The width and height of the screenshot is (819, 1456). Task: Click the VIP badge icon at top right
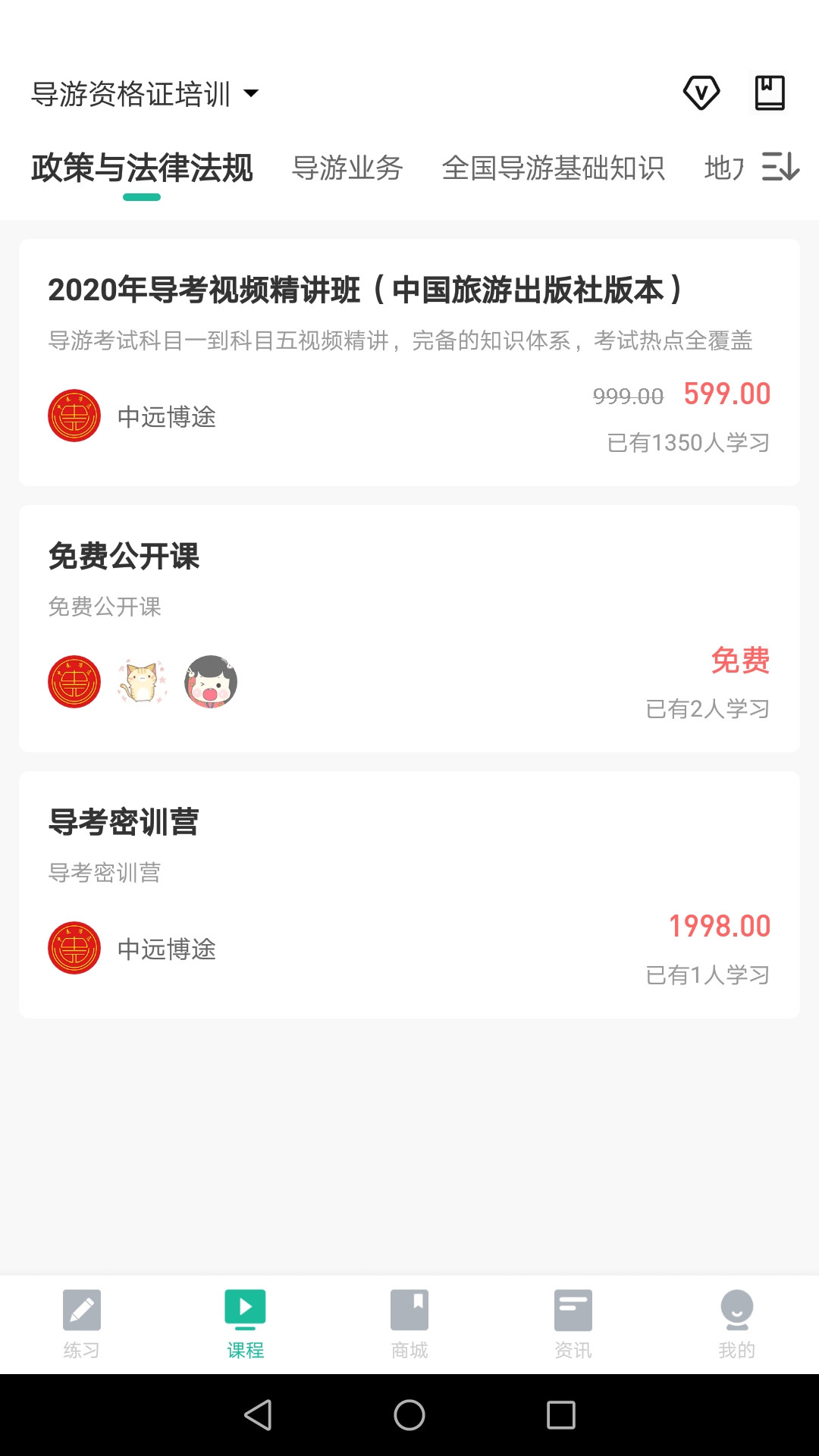(x=700, y=92)
